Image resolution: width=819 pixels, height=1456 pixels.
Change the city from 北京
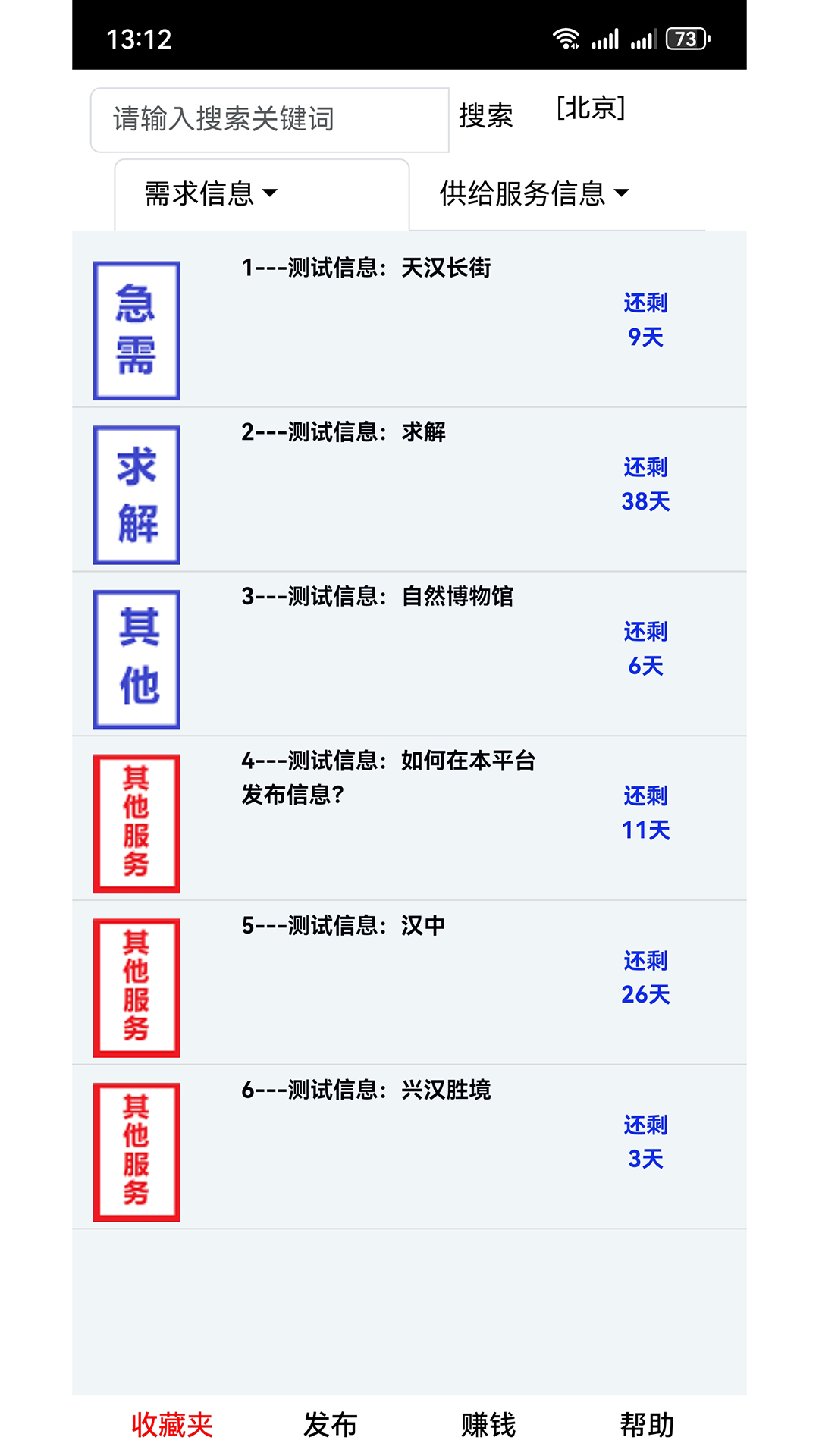point(591,108)
